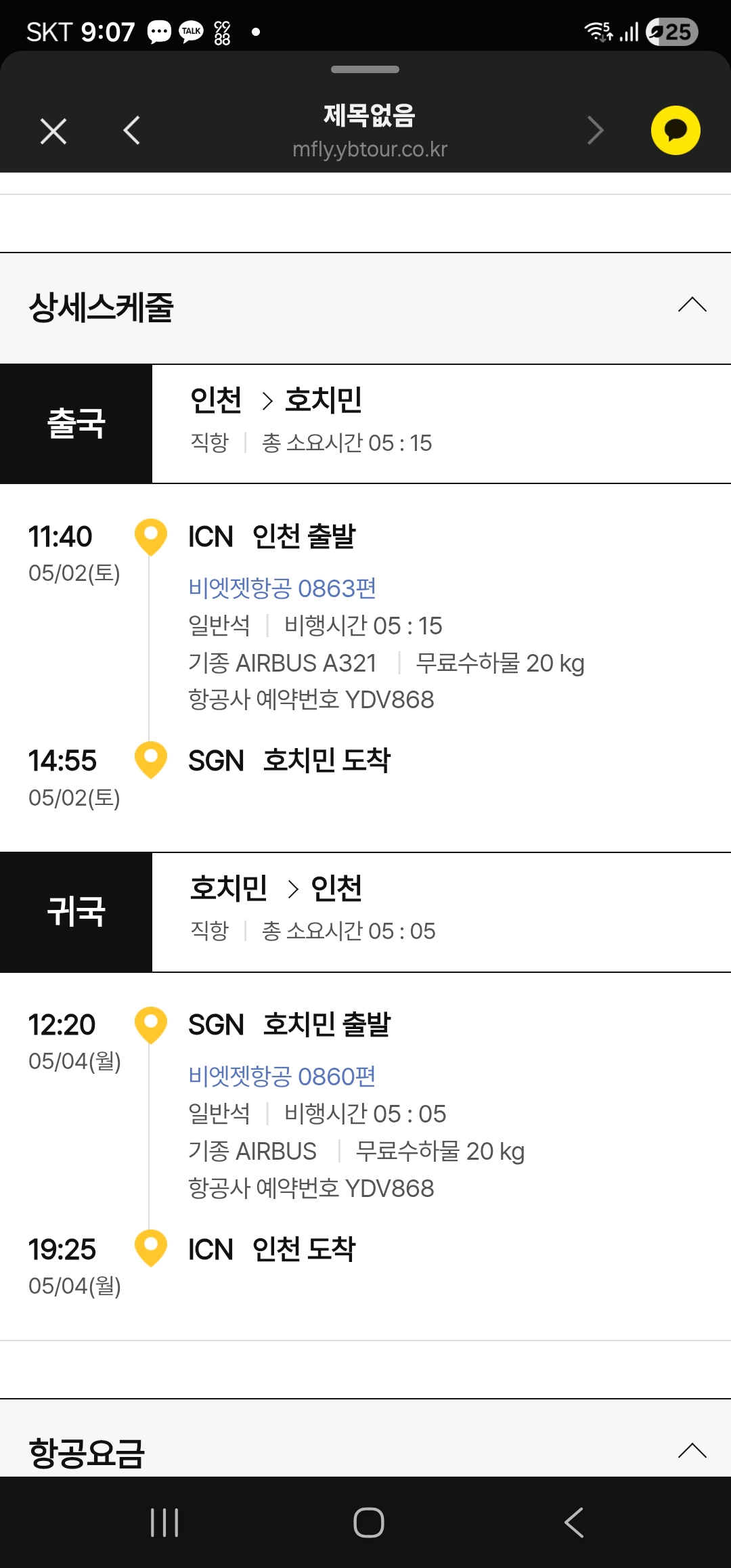Tap the yellow KakaoTalk chat button
Viewport: 731px width, 1568px height.
click(675, 131)
